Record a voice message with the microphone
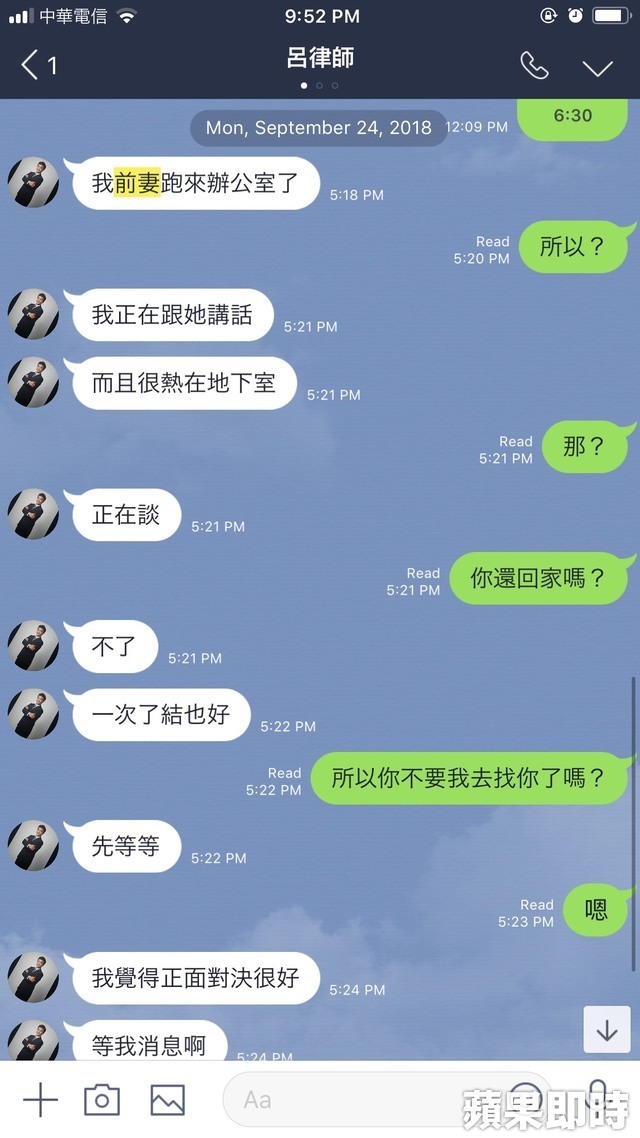This screenshot has height=1138, width=640. click(x=598, y=1100)
